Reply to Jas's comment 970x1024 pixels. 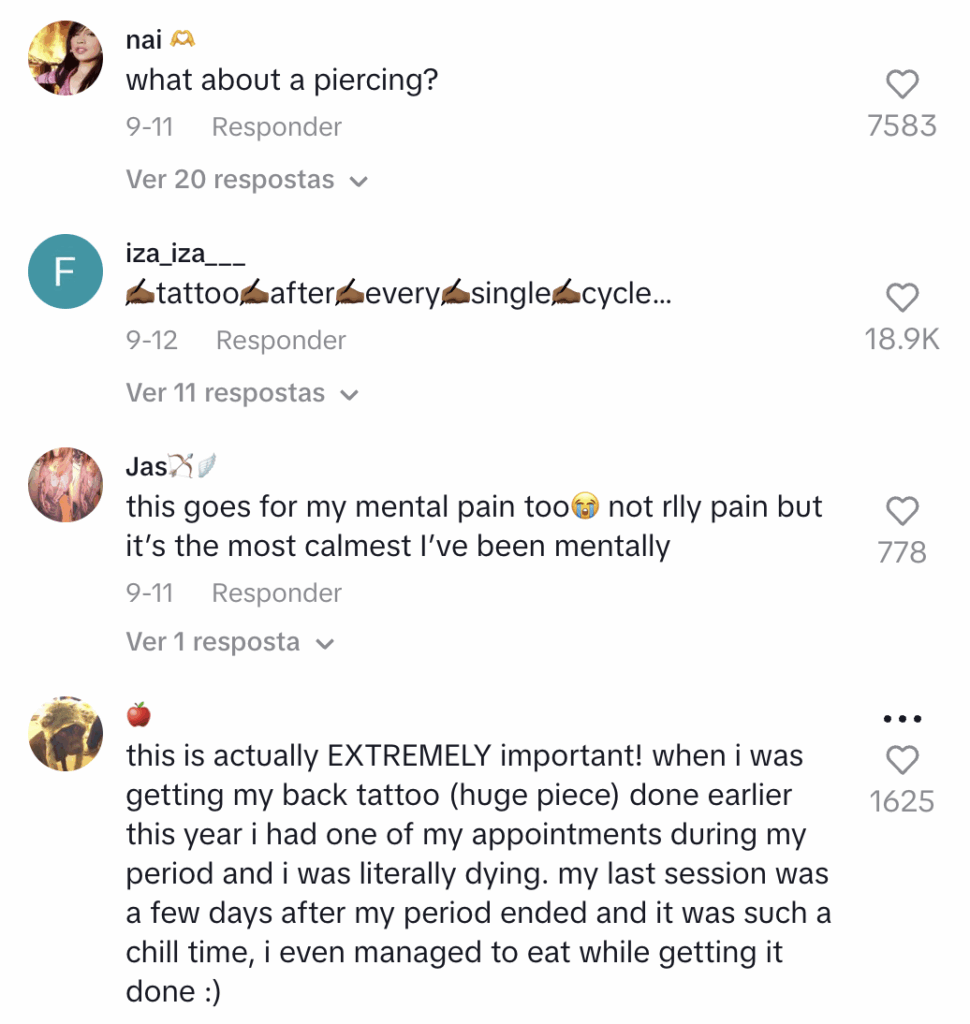pos(276,594)
